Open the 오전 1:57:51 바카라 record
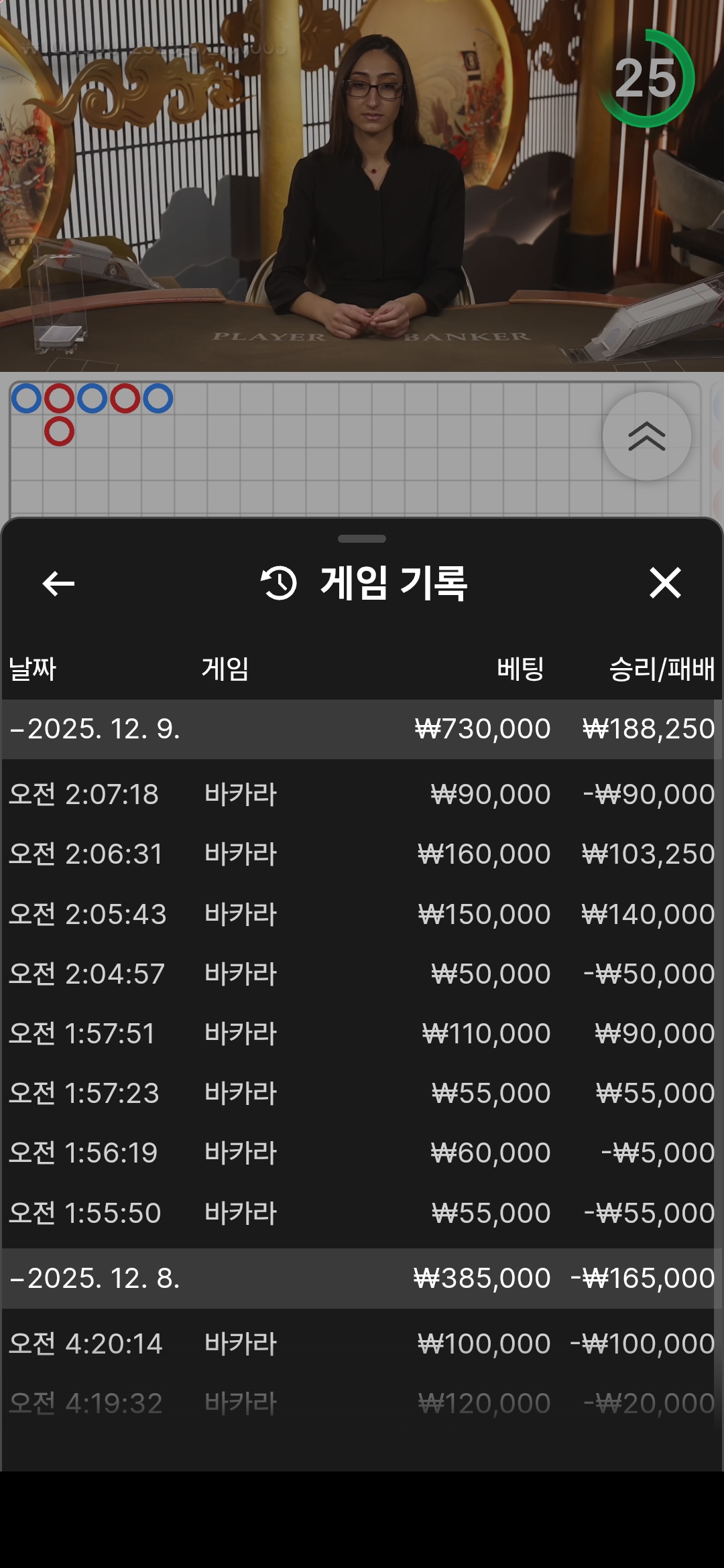This screenshot has height=1568, width=724. click(362, 1034)
